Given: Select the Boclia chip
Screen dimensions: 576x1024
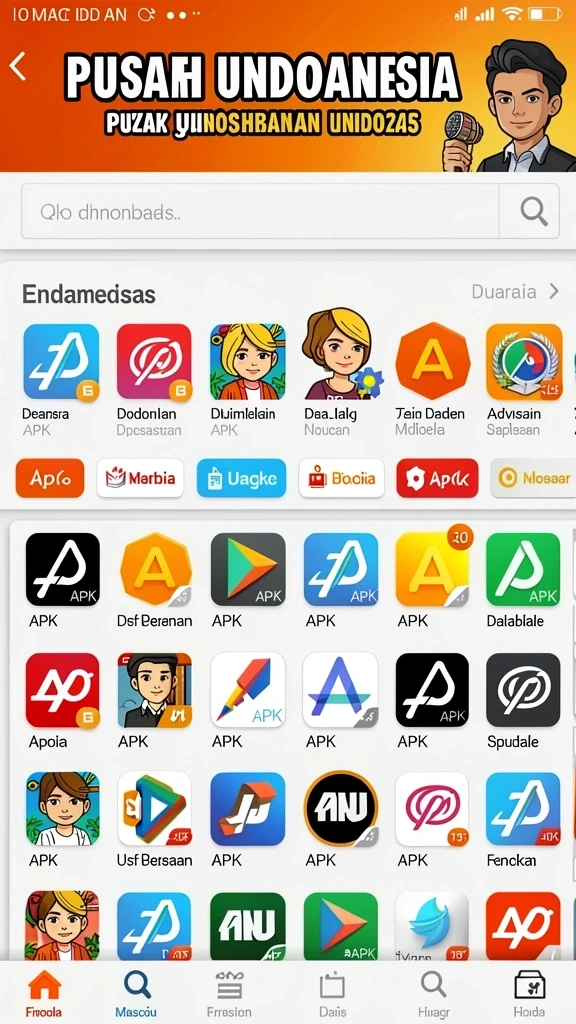Looking at the screenshot, I should (342, 478).
